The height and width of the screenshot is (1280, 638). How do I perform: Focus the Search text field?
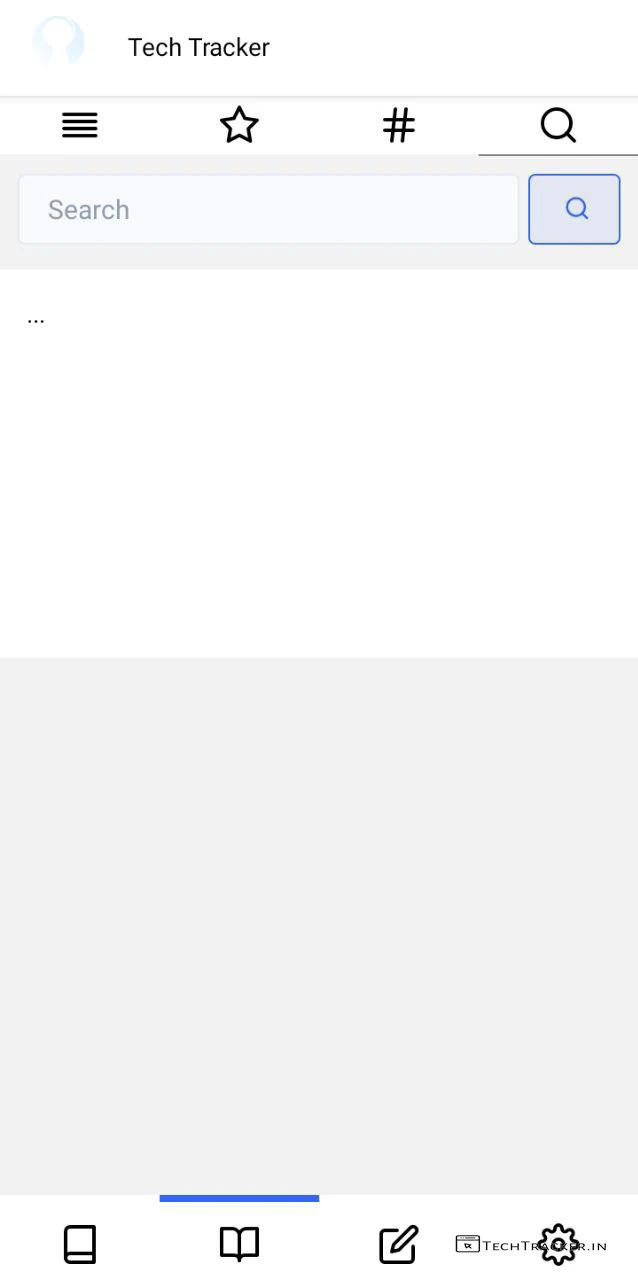point(268,210)
